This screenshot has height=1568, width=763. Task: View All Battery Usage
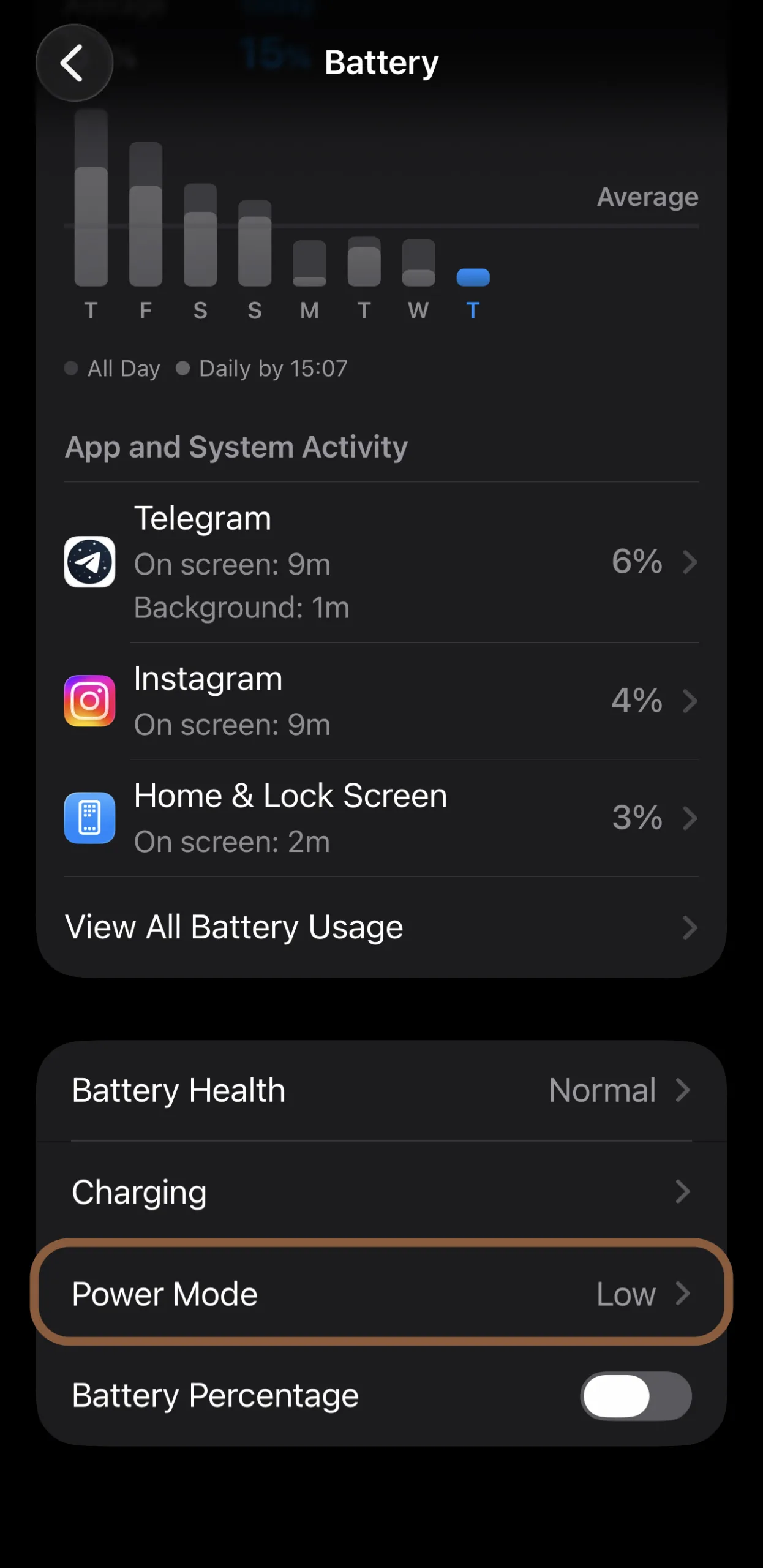pyautogui.click(x=381, y=927)
